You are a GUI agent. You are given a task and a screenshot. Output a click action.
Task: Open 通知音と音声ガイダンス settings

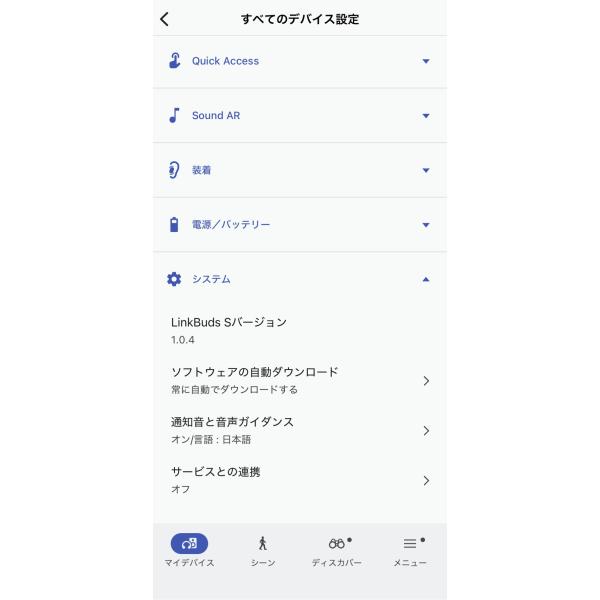pyautogui.click(x=300, y=430)
